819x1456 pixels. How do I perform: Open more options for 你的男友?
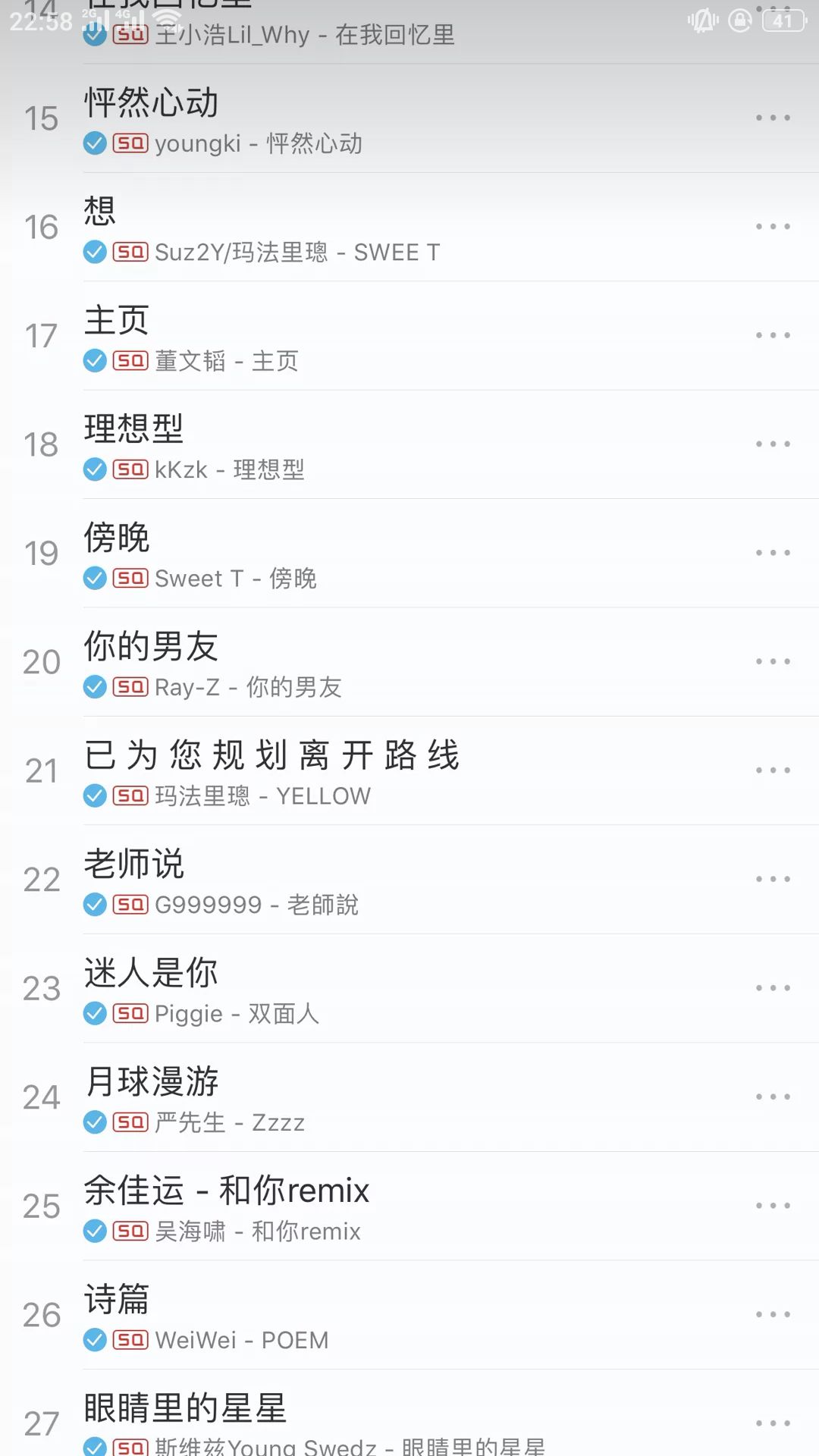click(x=773, y=662)
